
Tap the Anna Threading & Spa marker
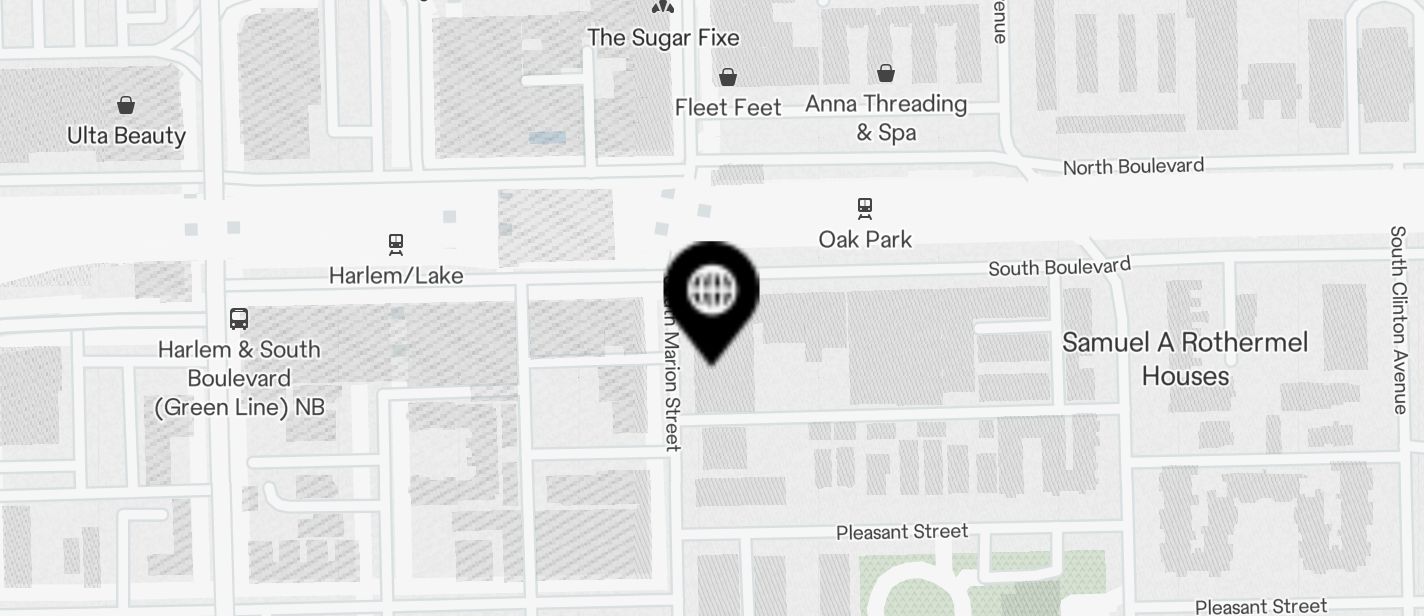(x=885, y=73)
